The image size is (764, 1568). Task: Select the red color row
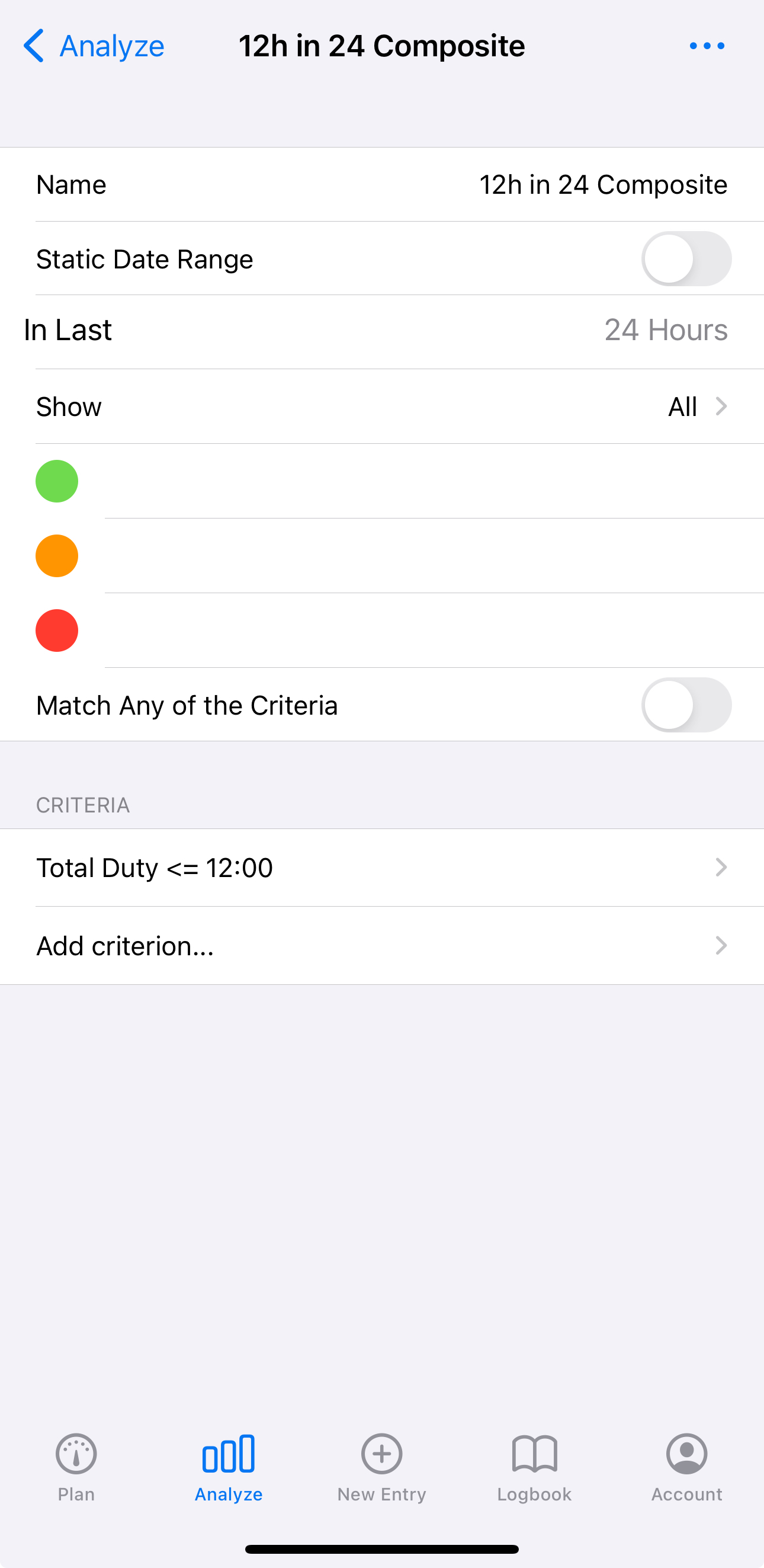(382, 631)
